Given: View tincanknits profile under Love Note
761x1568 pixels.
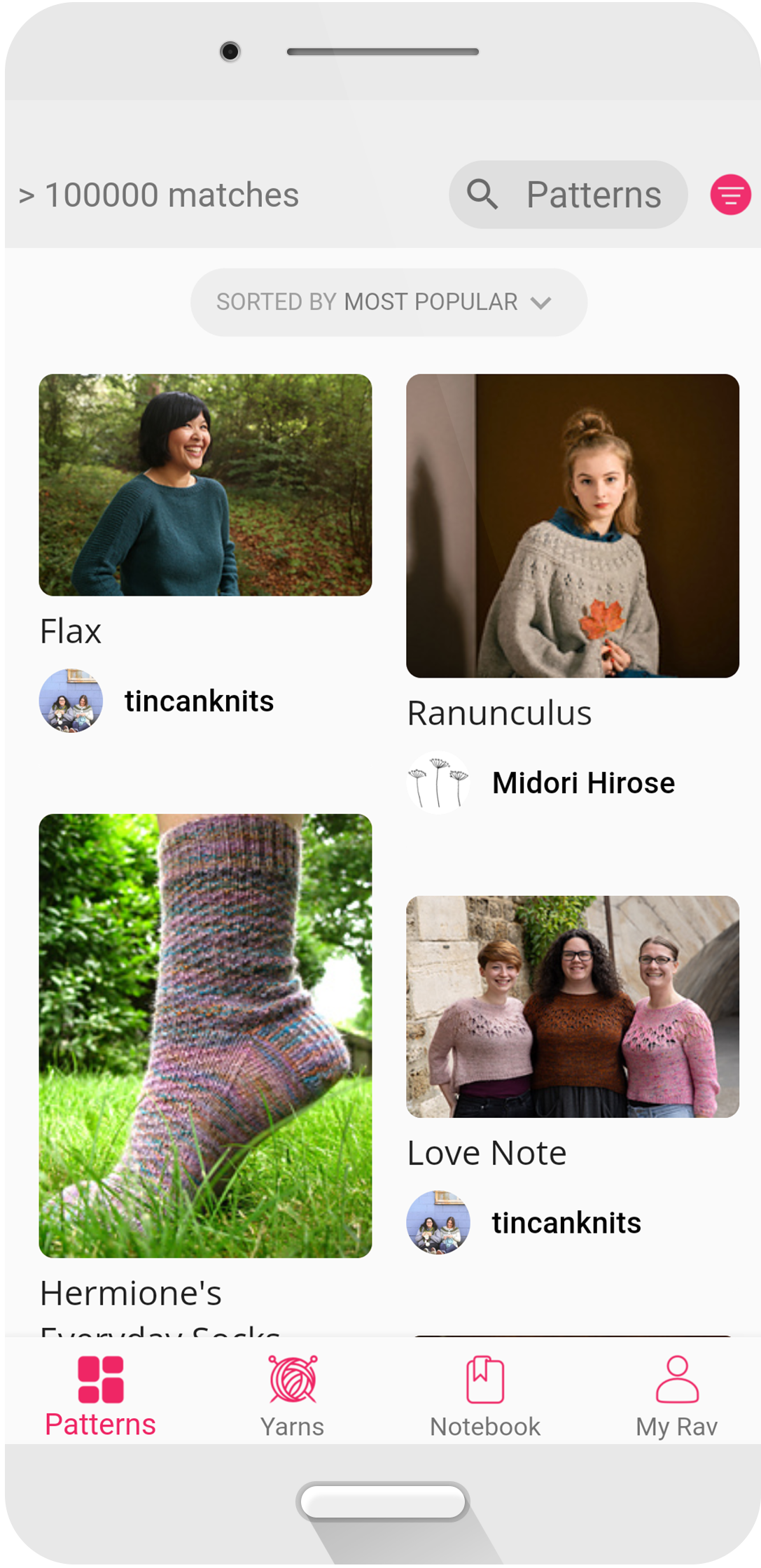Looking at the screenshot, I should [566, 1223].
